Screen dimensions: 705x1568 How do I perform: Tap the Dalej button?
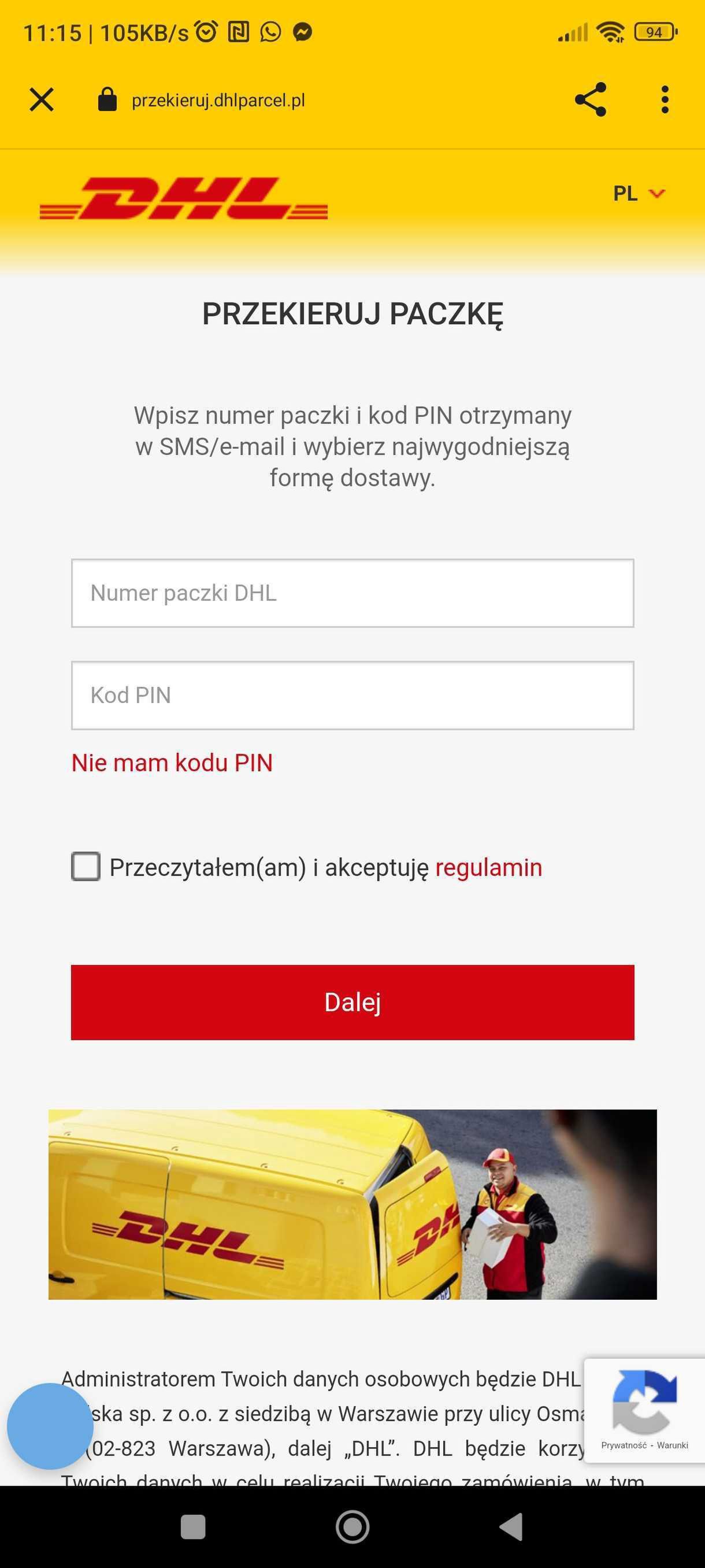(353, 1002)
